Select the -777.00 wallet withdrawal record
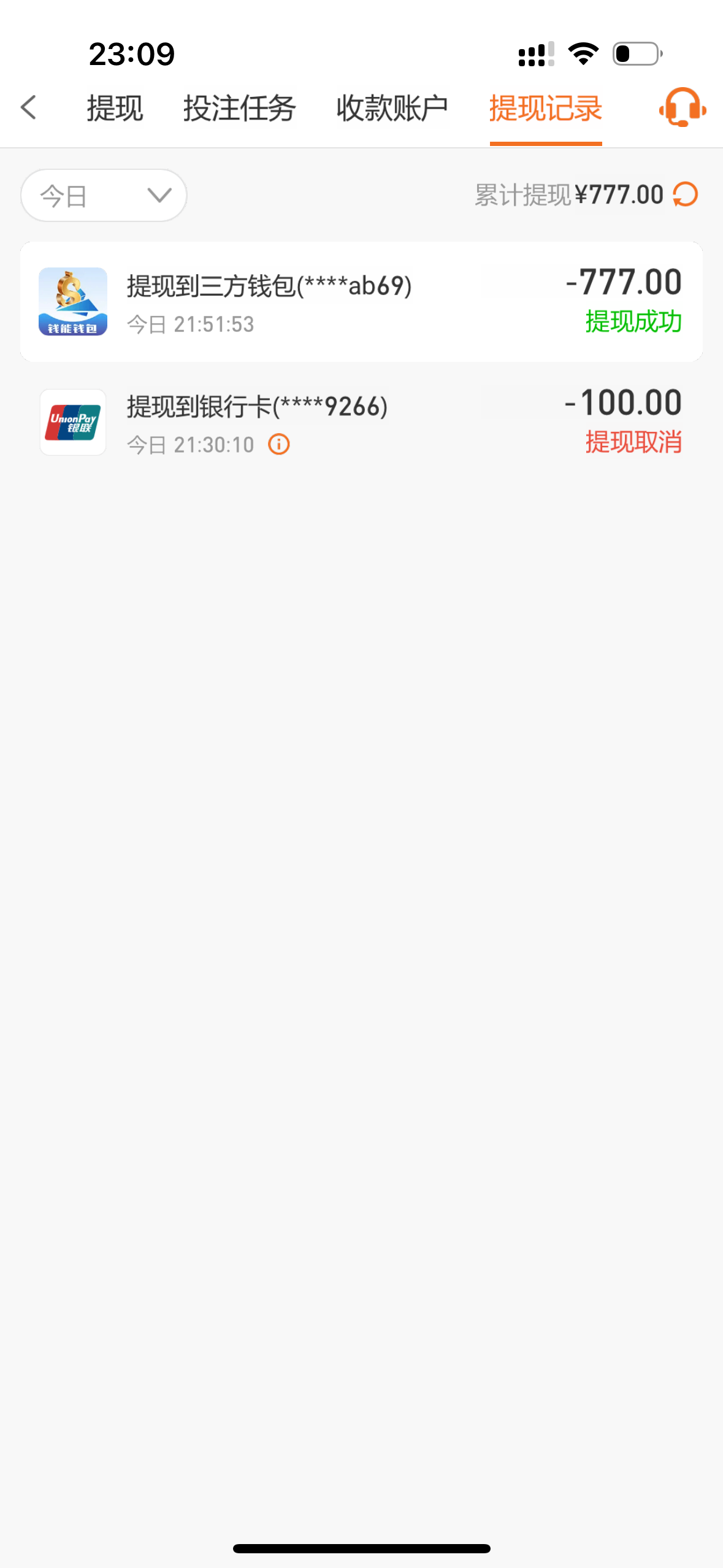The image size is (723, 1568). [x=362, y=301]
